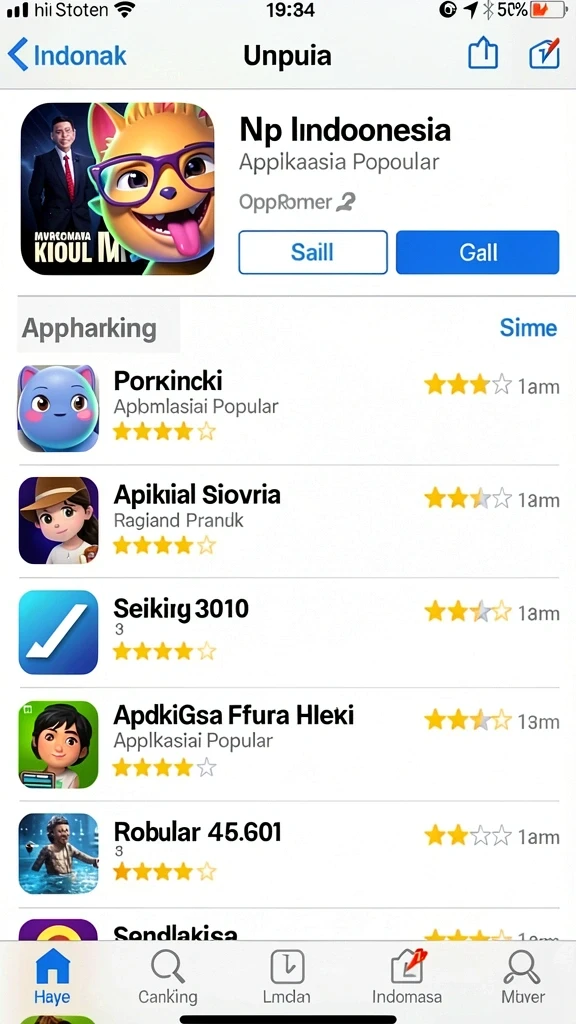Open the Lmdan tab

tap(287, 976)
